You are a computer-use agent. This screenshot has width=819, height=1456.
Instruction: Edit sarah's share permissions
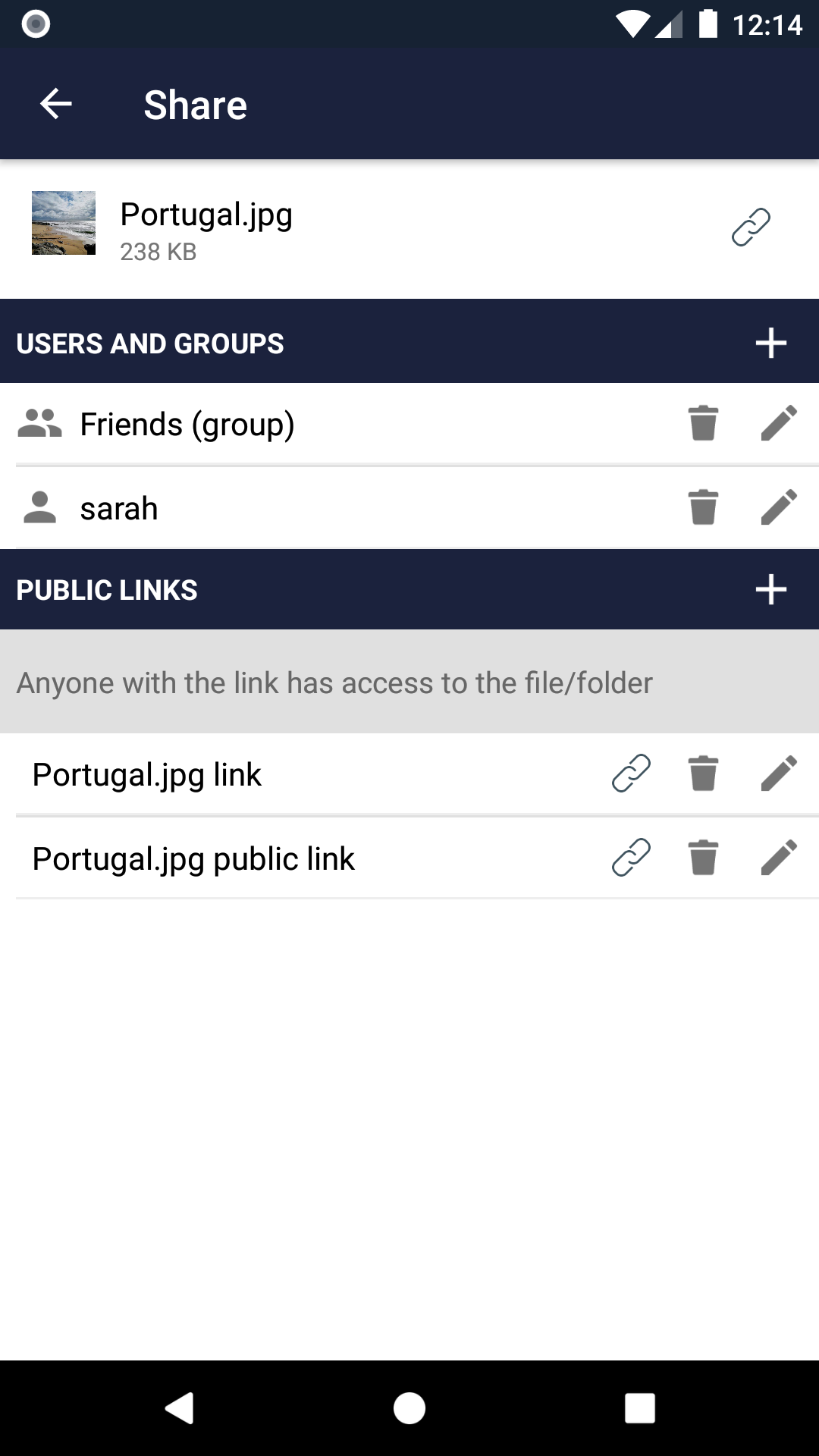(779, 507)
